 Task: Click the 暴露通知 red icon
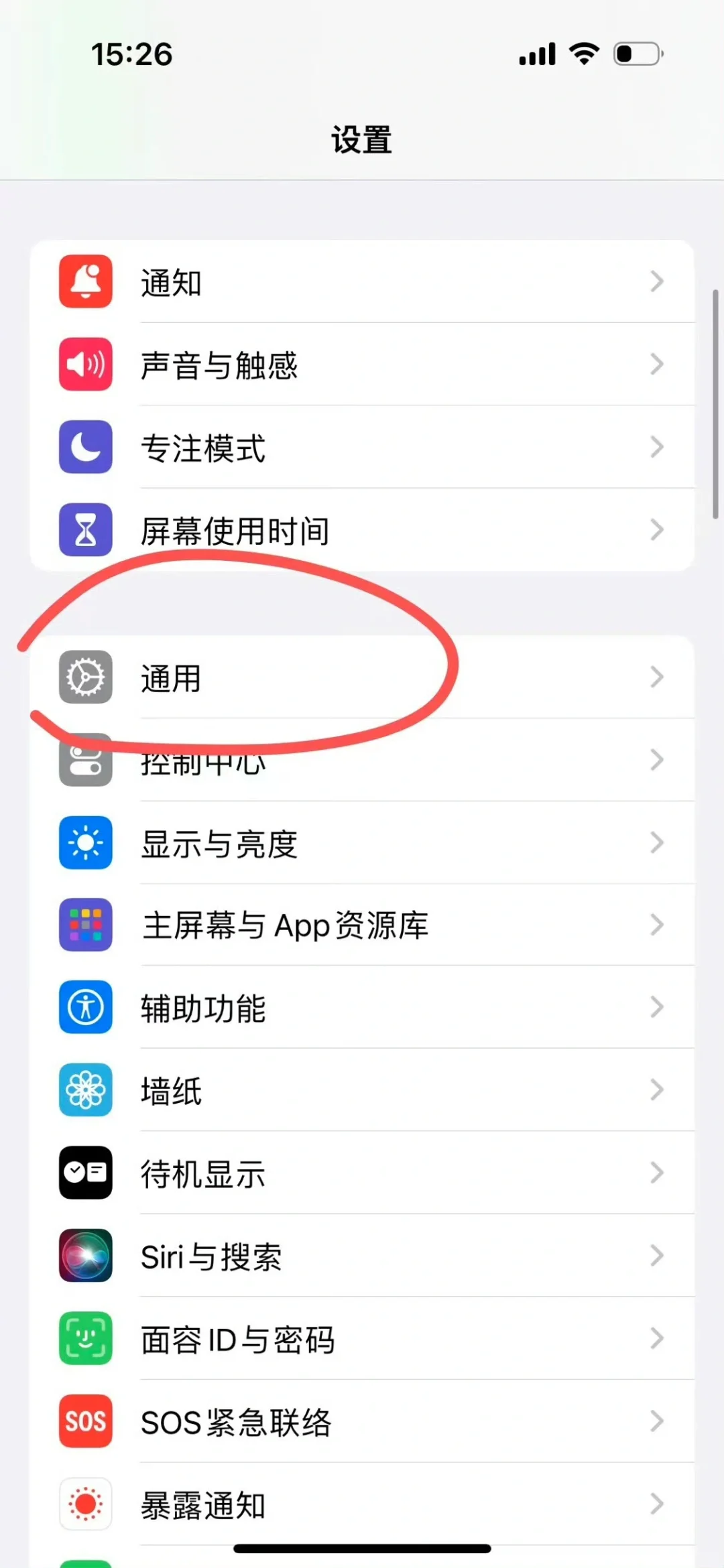tap(85, 1504)
